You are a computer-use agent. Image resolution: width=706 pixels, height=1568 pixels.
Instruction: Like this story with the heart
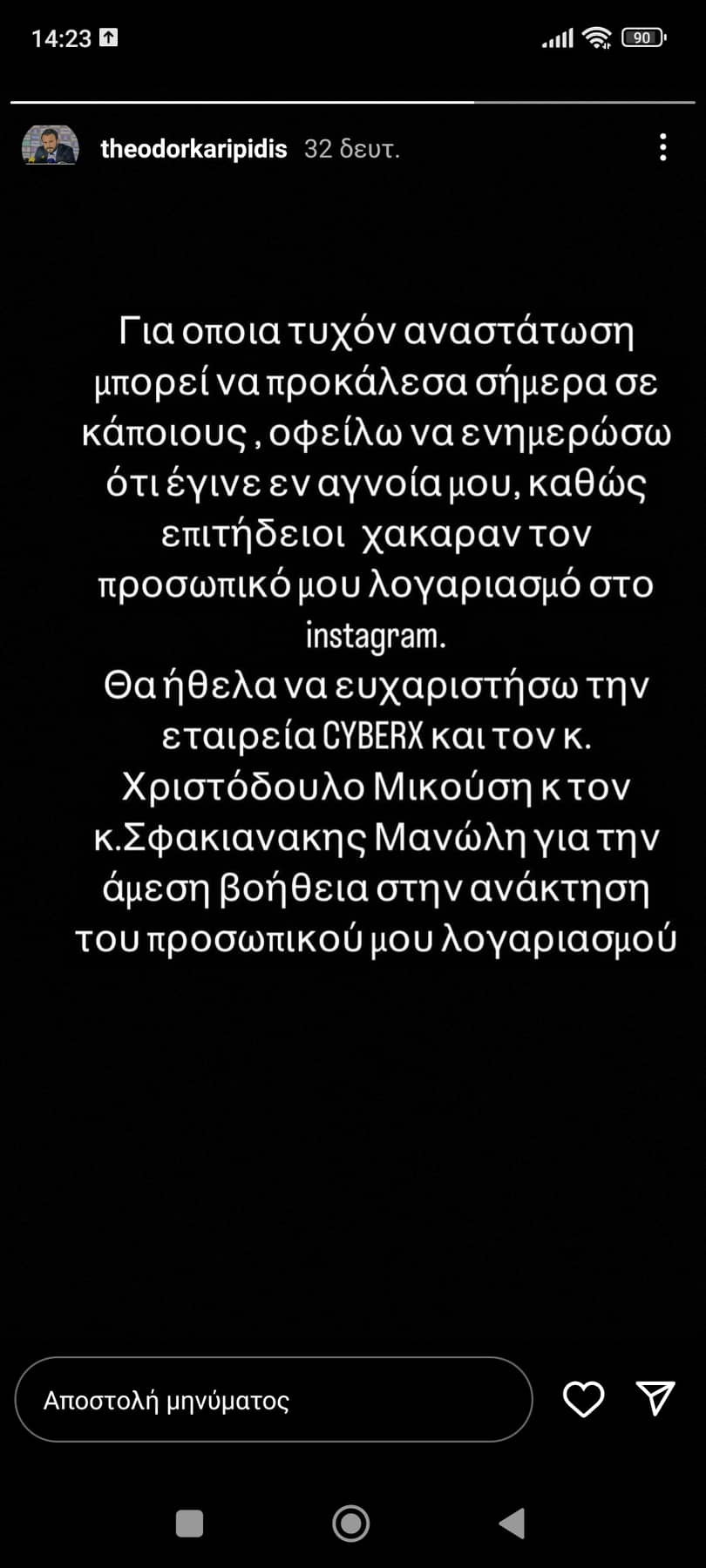pos(583,1399)
